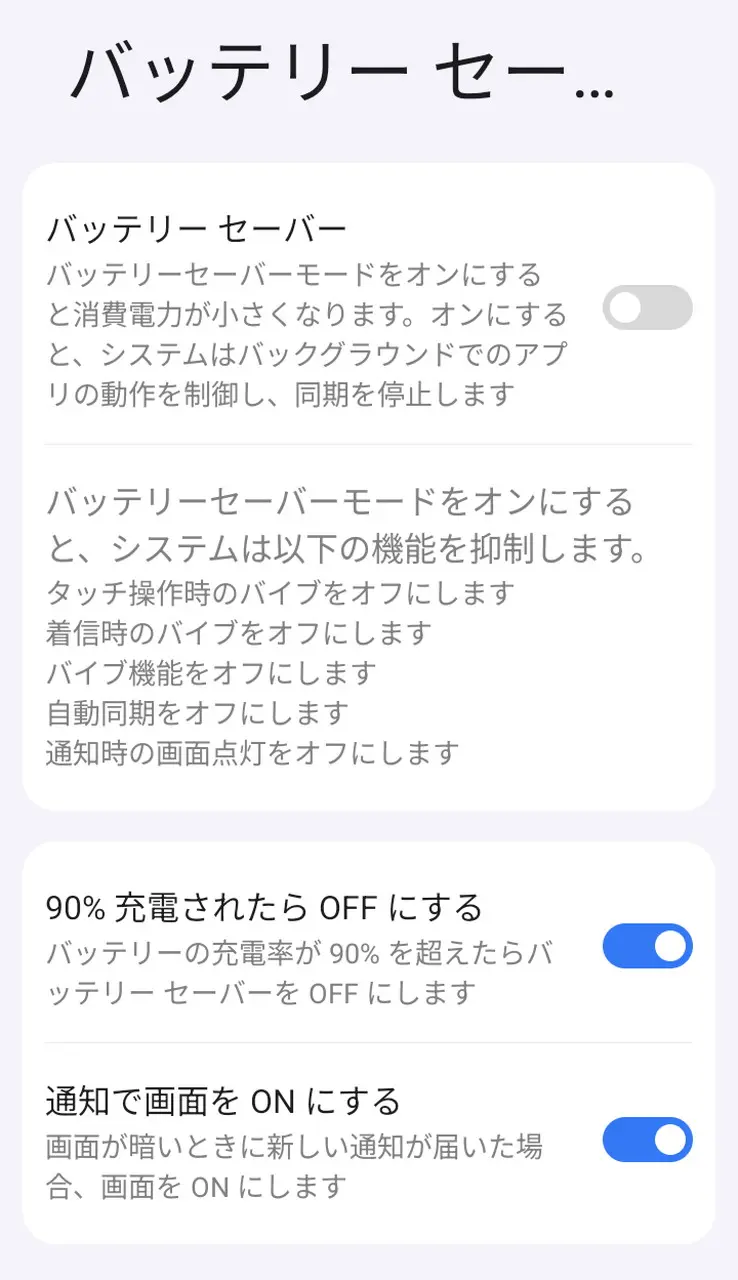Click バイブ機能をオフにします item
The image size is (738, 1280).
coord(210,673)
